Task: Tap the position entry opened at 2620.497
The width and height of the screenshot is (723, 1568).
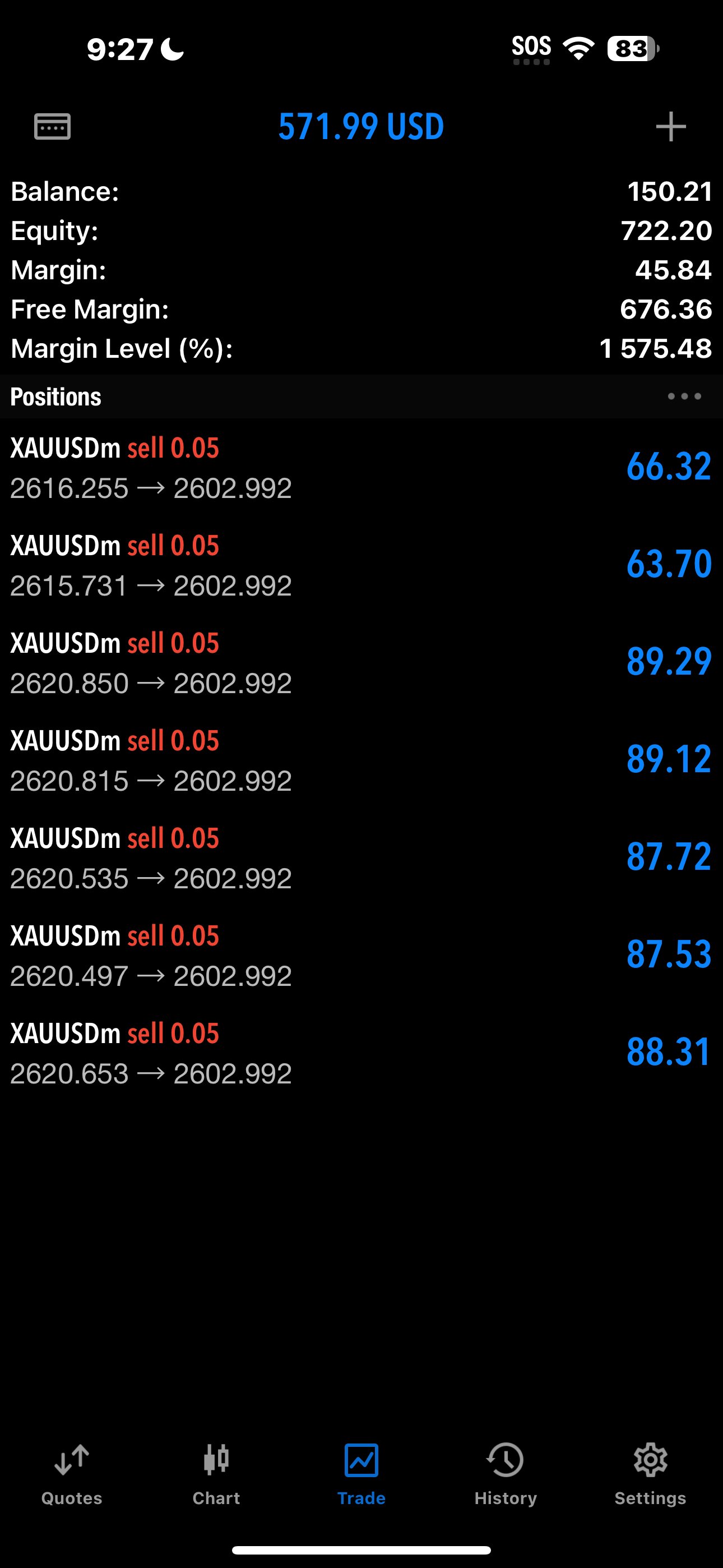Action: click(361, 956)
